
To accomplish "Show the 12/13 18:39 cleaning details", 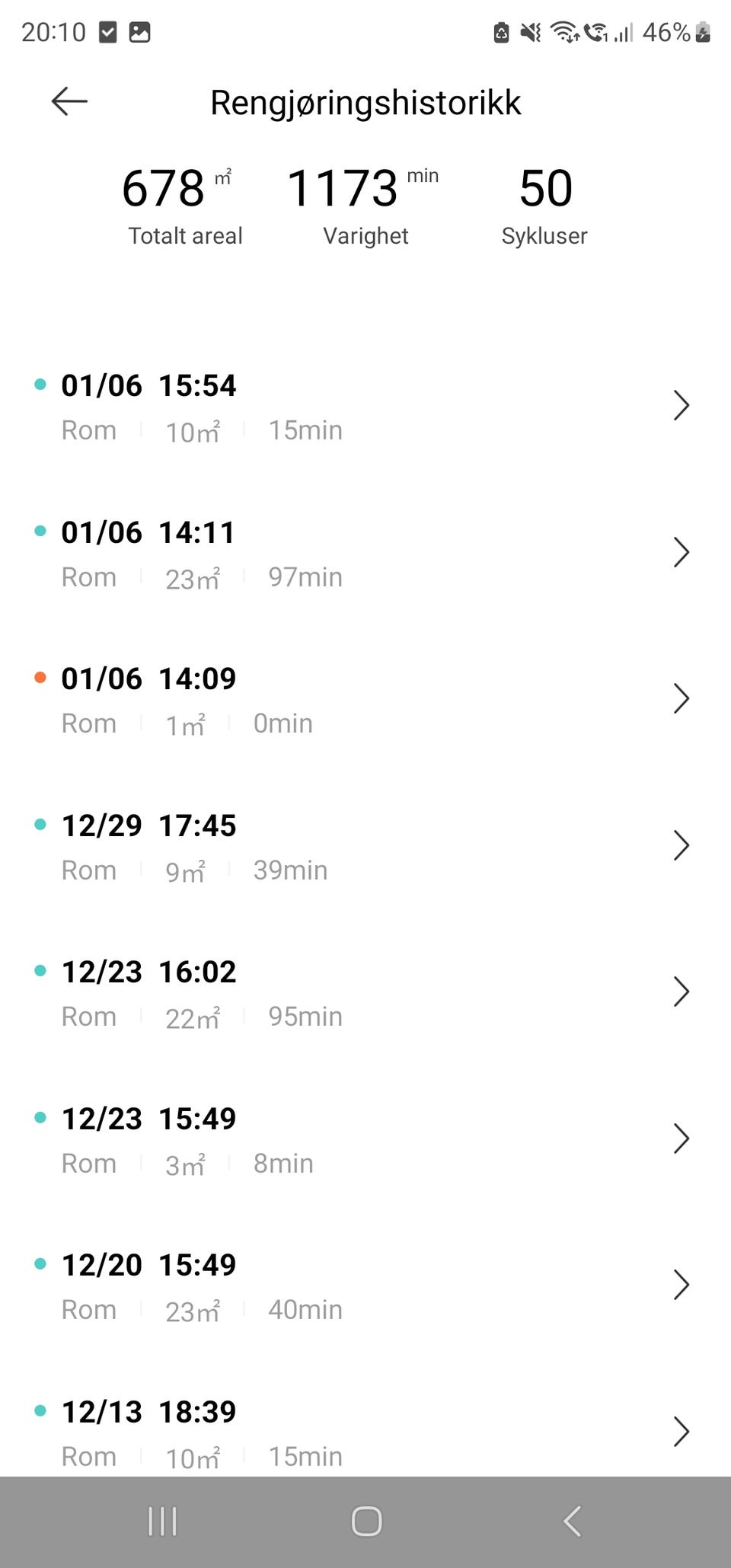I will point(365,1432).
